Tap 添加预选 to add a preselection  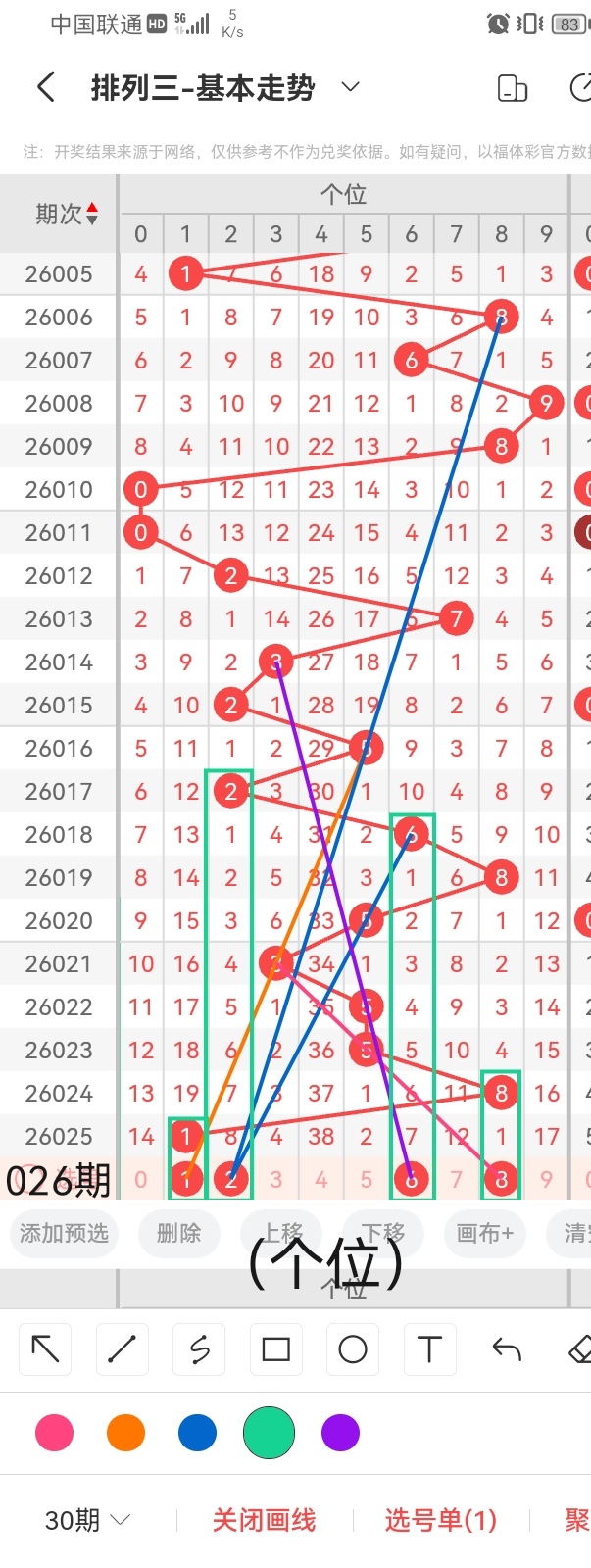[65, 1233]
